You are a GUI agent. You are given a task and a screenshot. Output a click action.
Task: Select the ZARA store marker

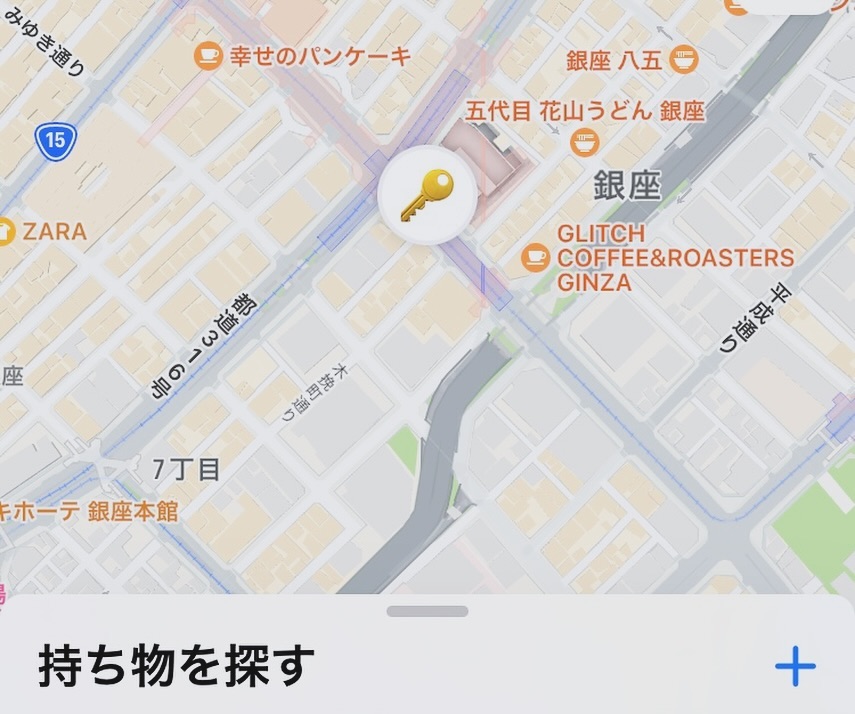(6, 232)
